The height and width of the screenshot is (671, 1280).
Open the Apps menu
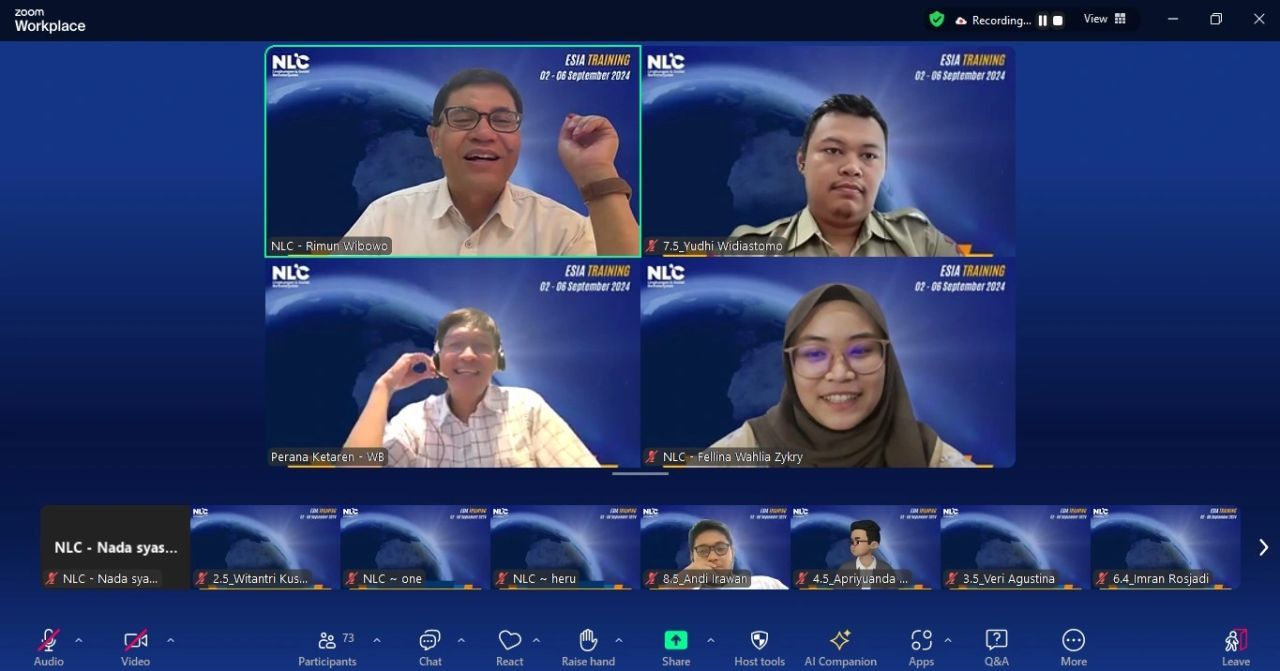pos(921,641)
